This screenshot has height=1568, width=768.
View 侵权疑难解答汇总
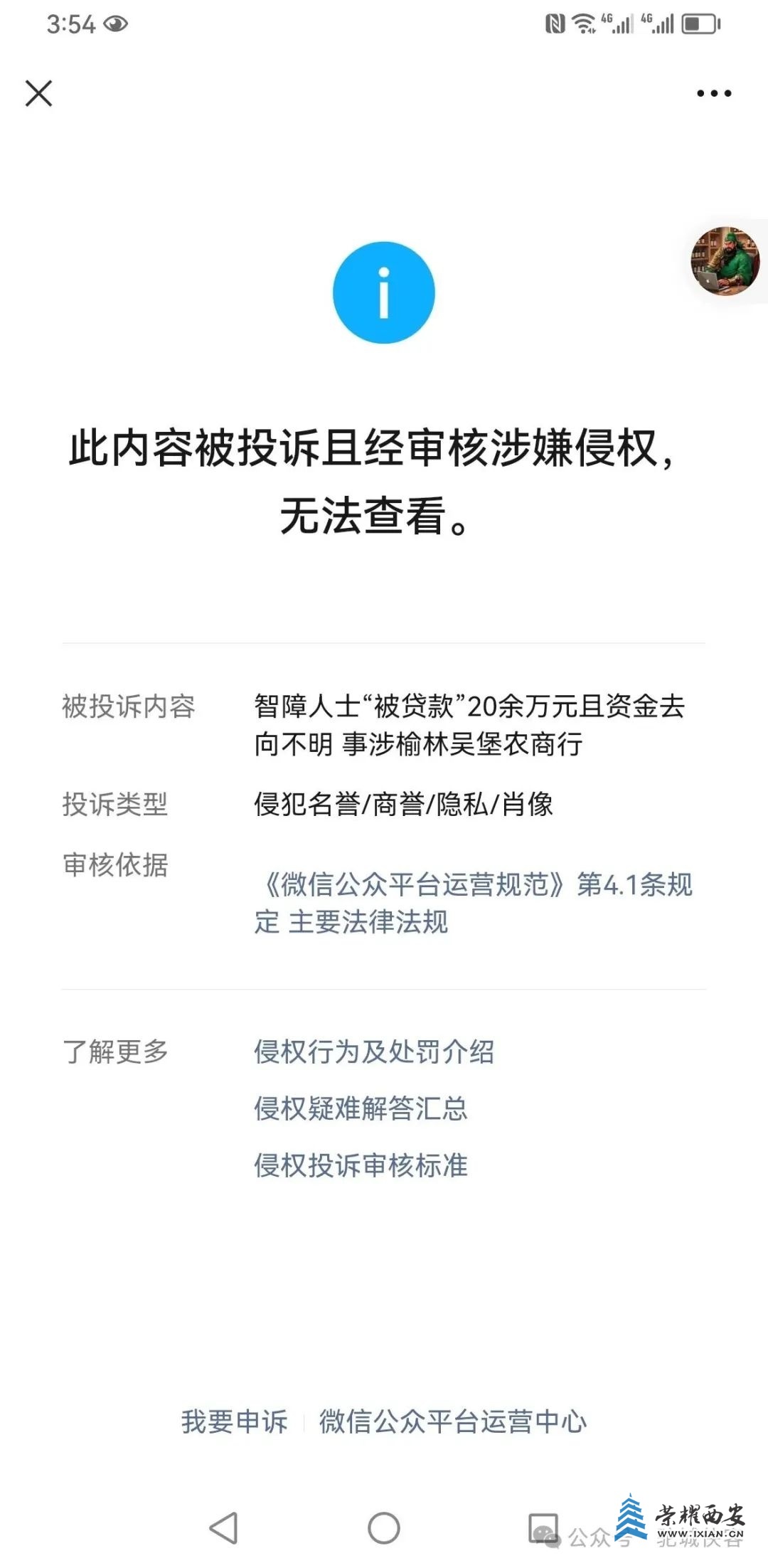pos(361,1108)
